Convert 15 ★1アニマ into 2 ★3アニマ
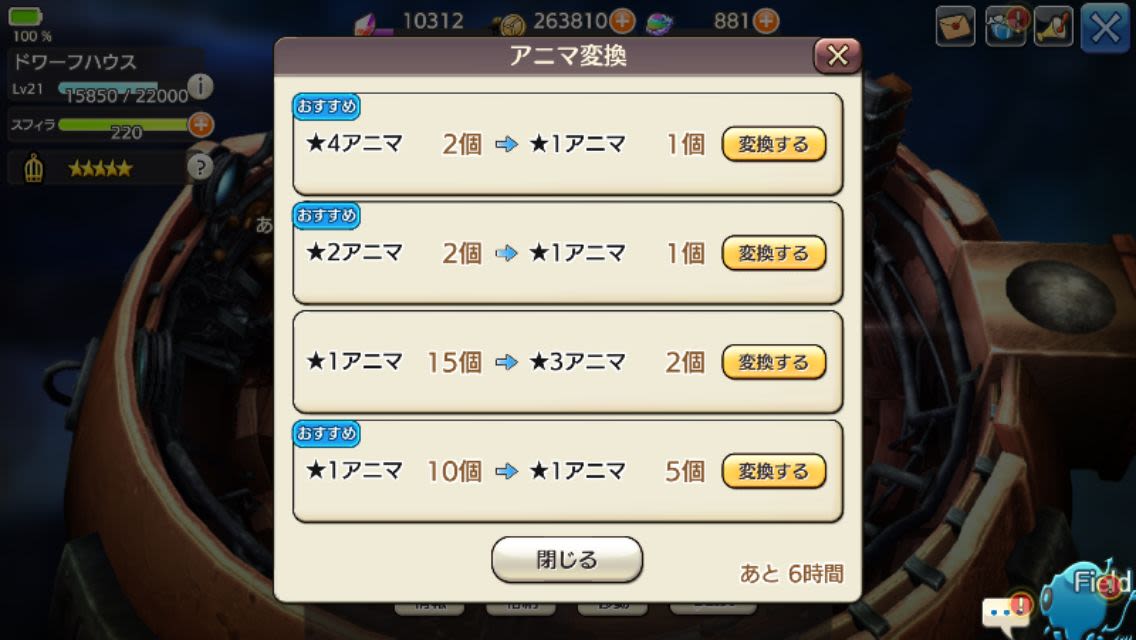1136x640 pixels. [773, 362]
